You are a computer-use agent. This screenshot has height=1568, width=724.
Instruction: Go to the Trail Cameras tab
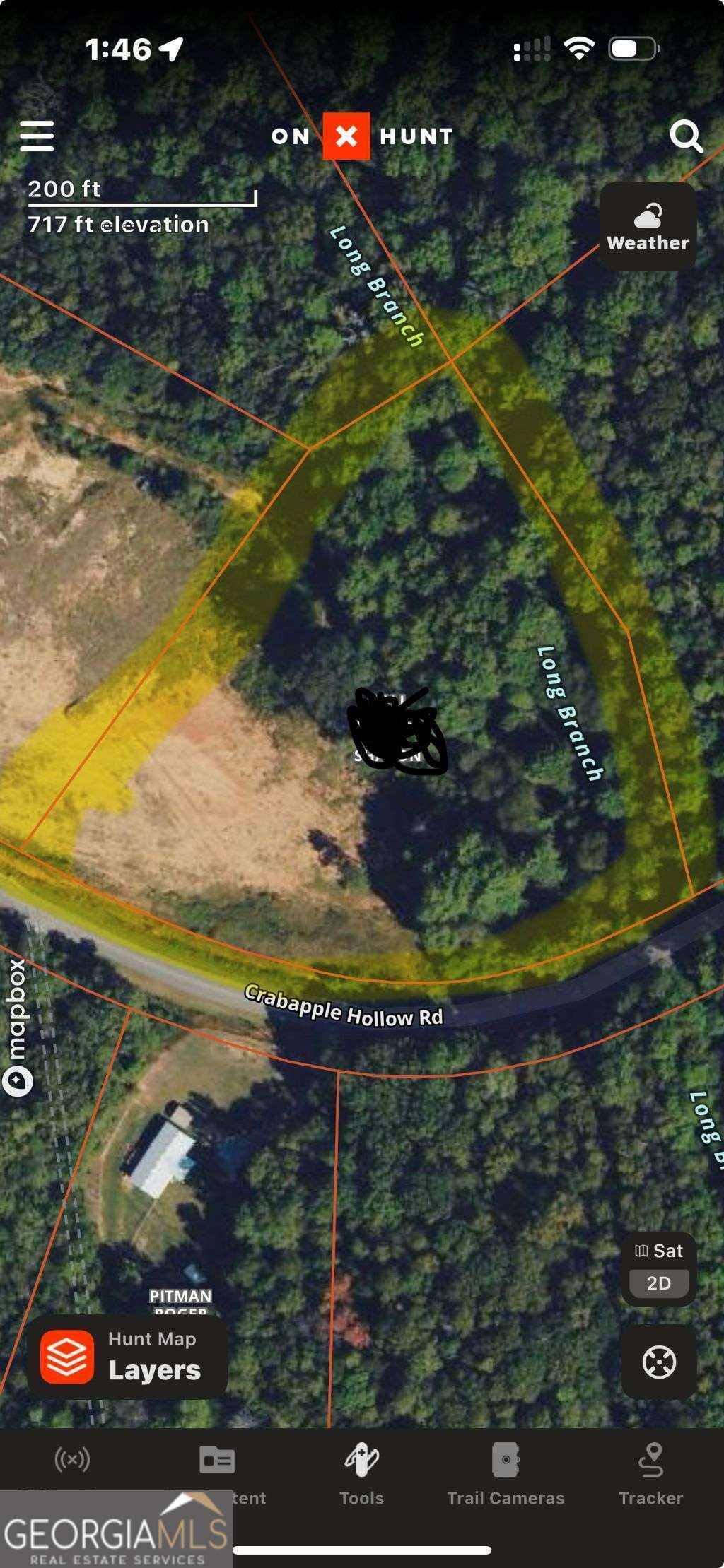coord(506,1473)
